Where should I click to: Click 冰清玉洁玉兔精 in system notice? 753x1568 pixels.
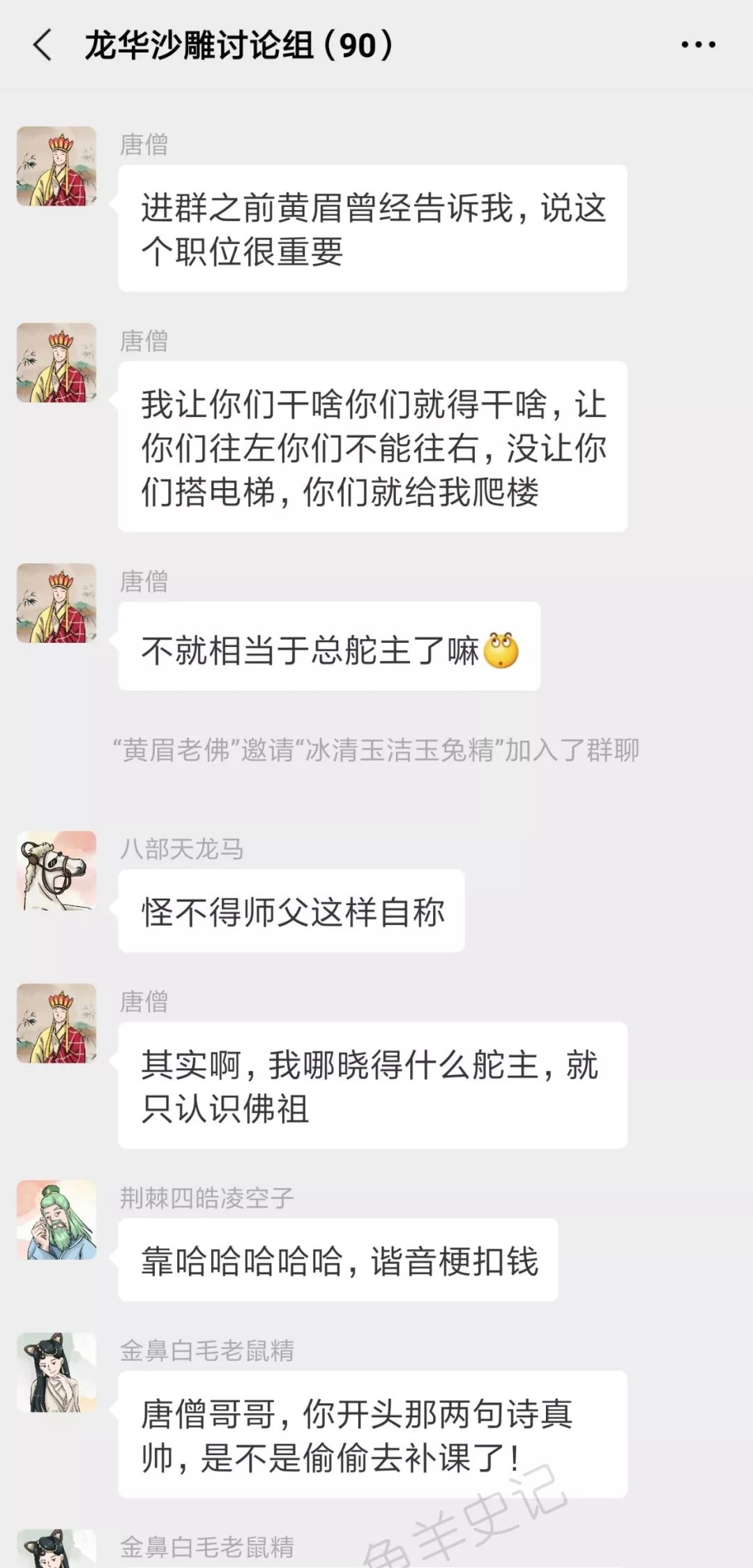point(404,749)
